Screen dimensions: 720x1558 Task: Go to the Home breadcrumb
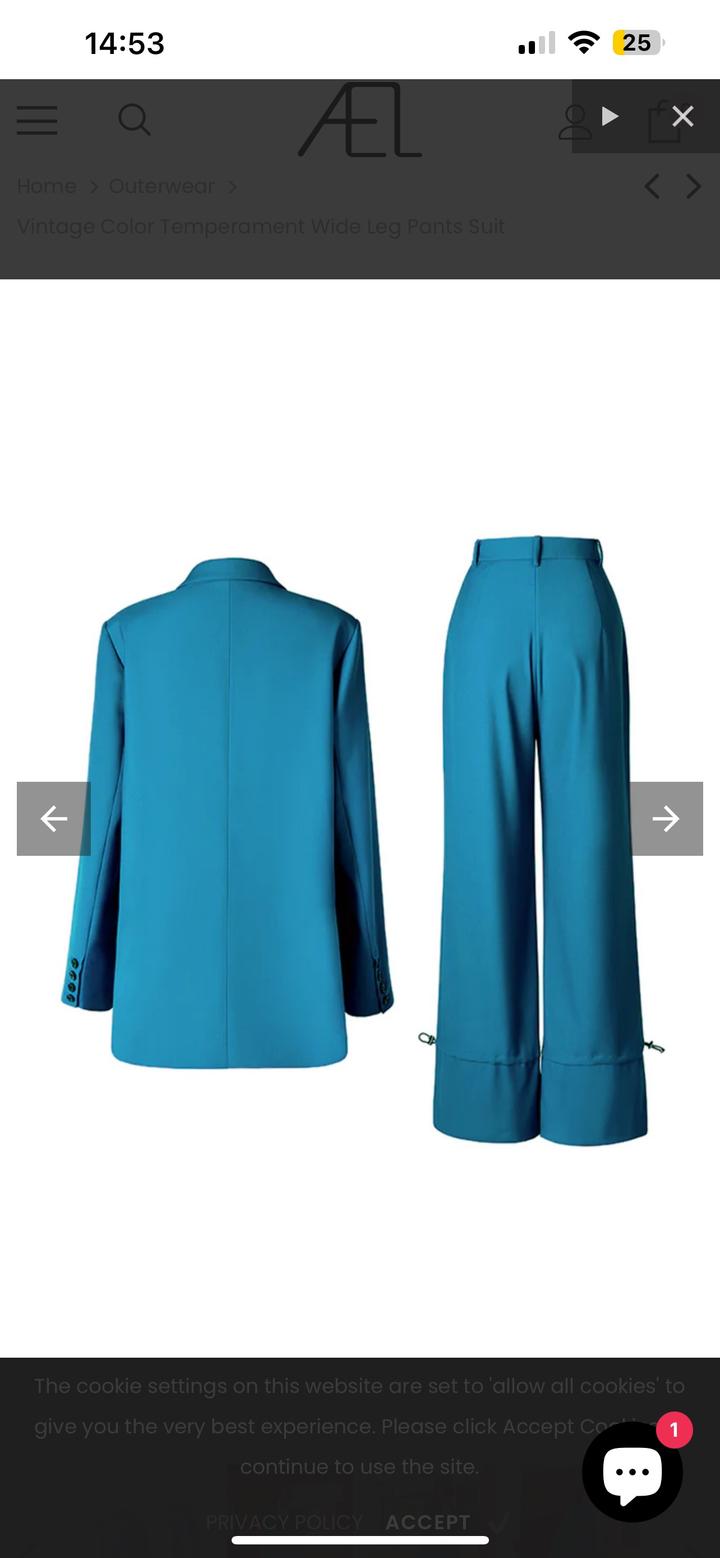click(x=46, y=186)
